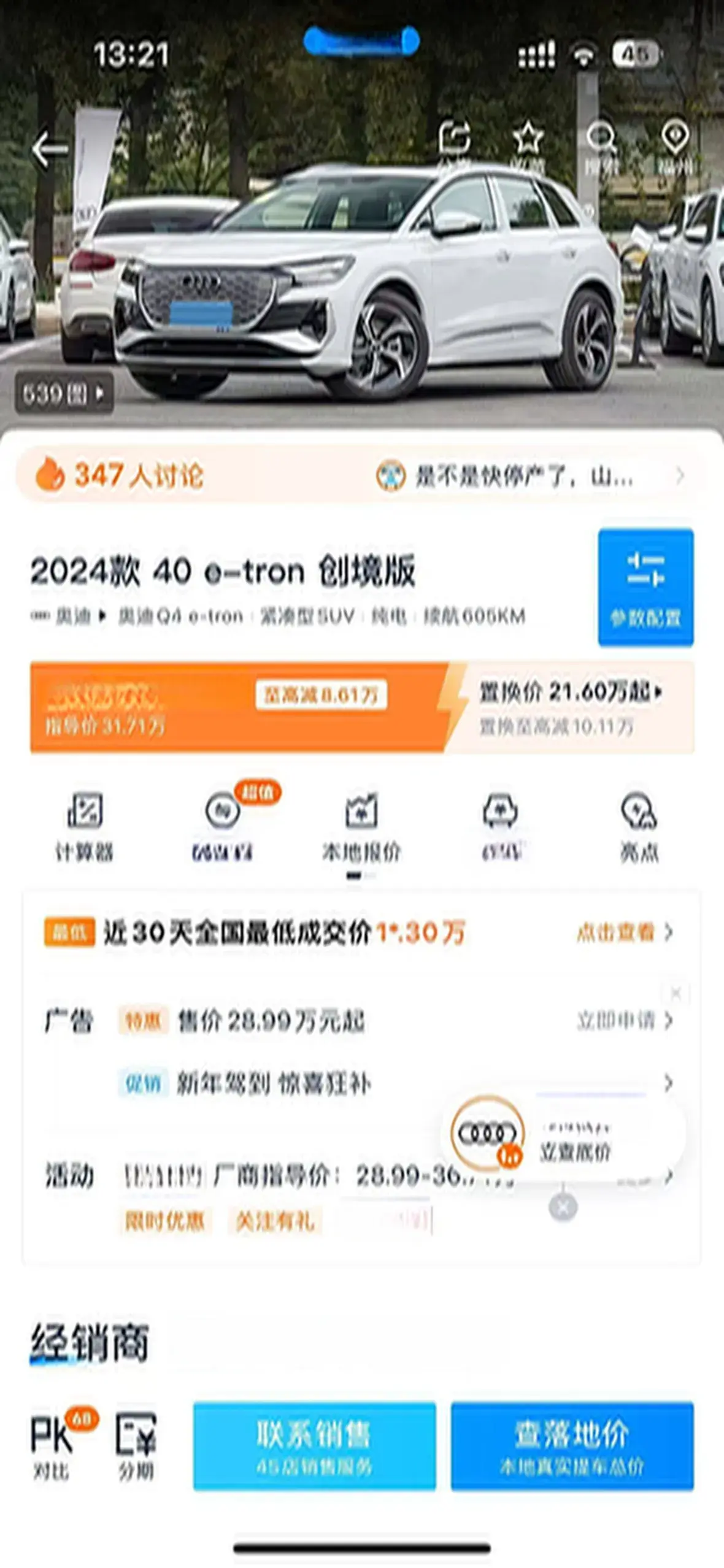The width and height of the screenshot is (724, 1568).
Task: Dismiss the floating Audi 立查底价 bubble
Action: 563,1207
